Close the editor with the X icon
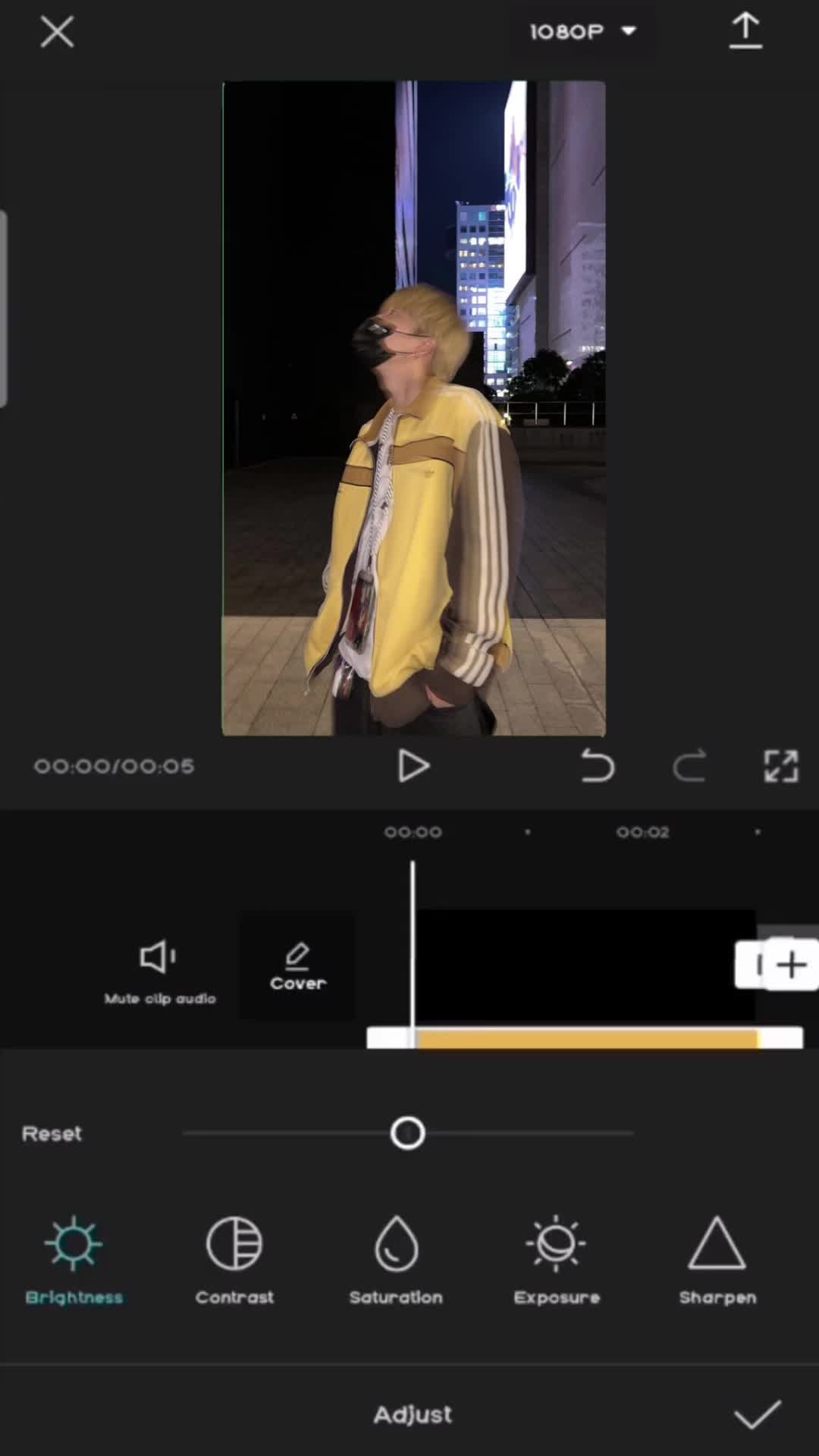The image size is (819, 1456). pyautogui.click(x=57, y=32)
